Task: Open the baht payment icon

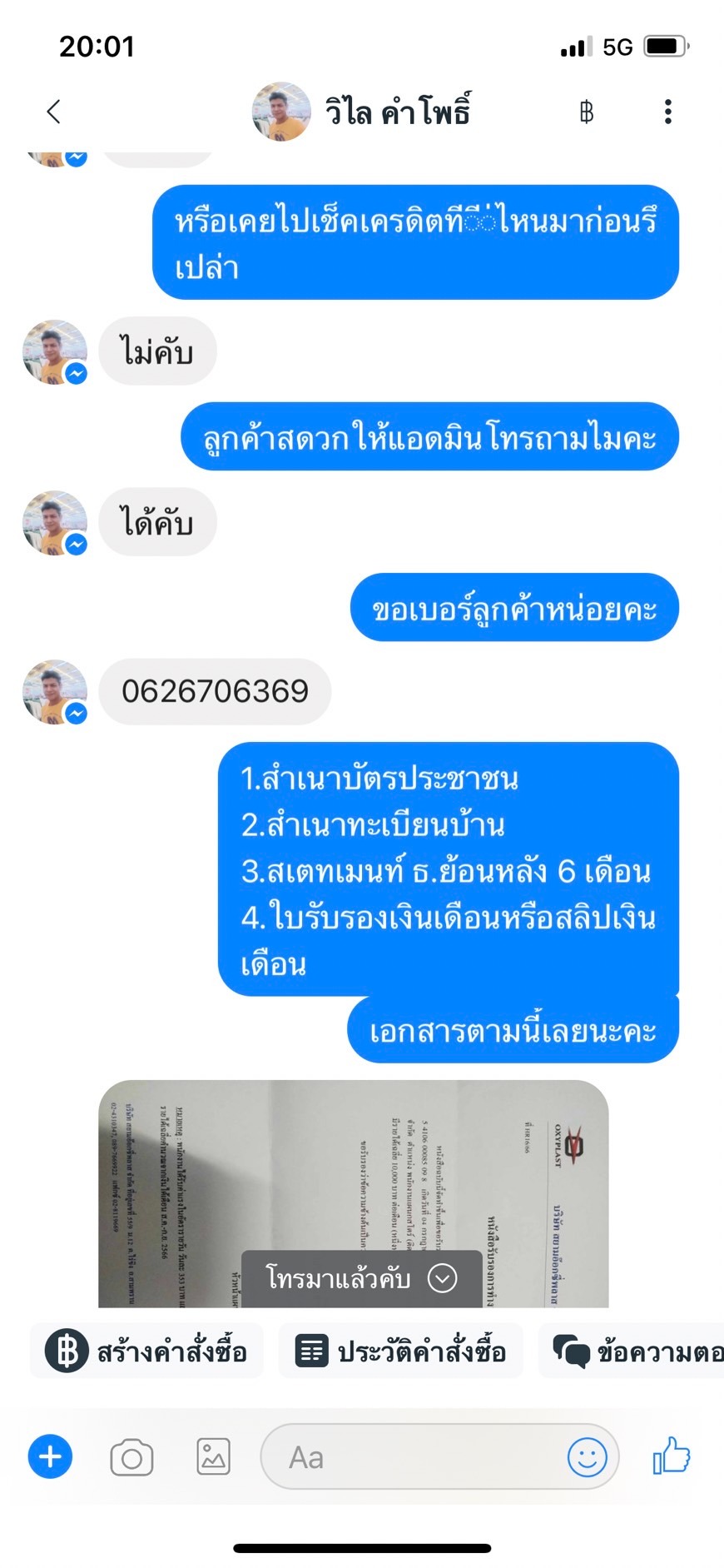Action: pos(587,112)
